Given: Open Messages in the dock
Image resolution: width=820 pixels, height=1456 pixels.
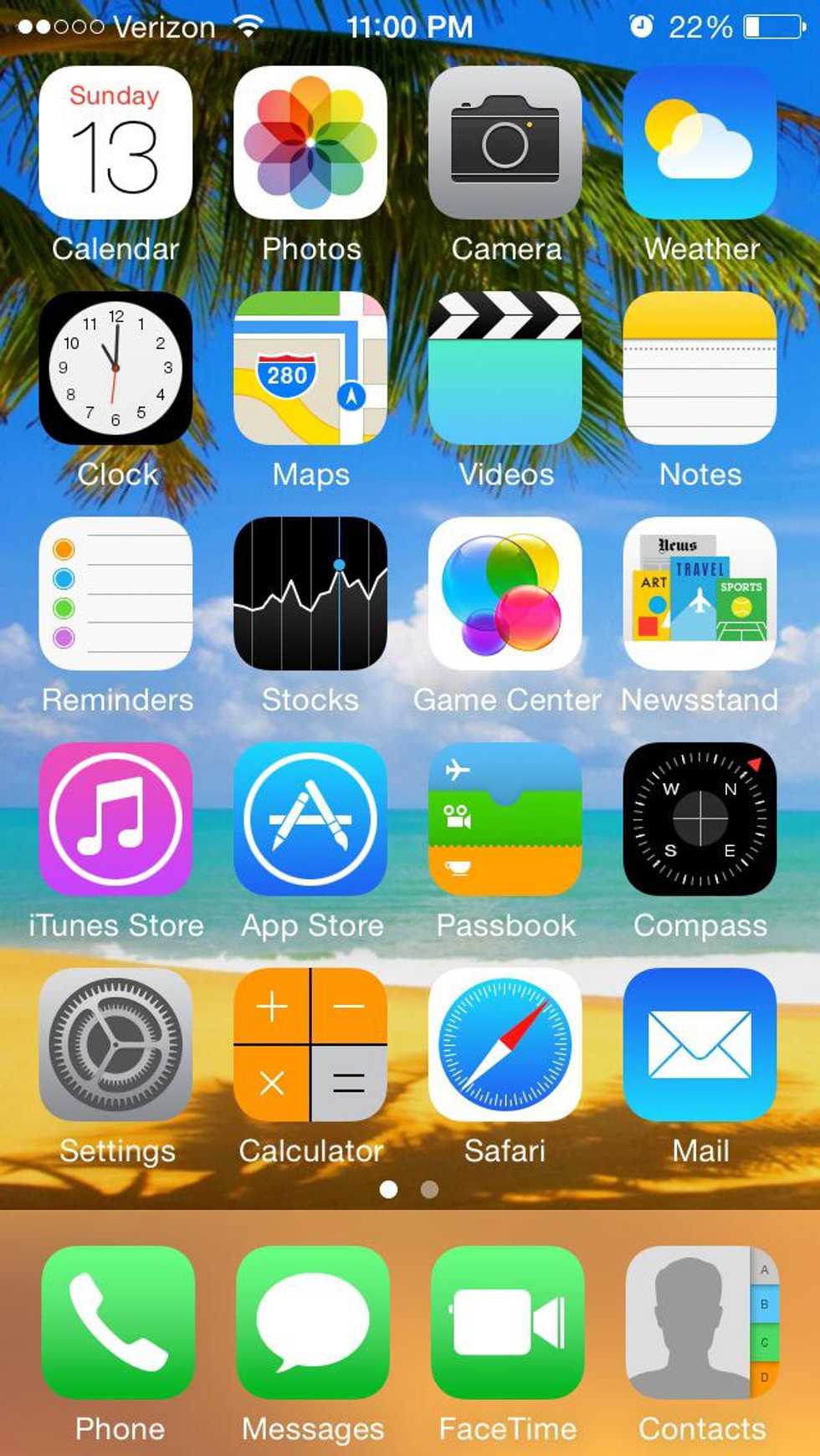Looking at the screenshot, I should [x=312, y=1322].
